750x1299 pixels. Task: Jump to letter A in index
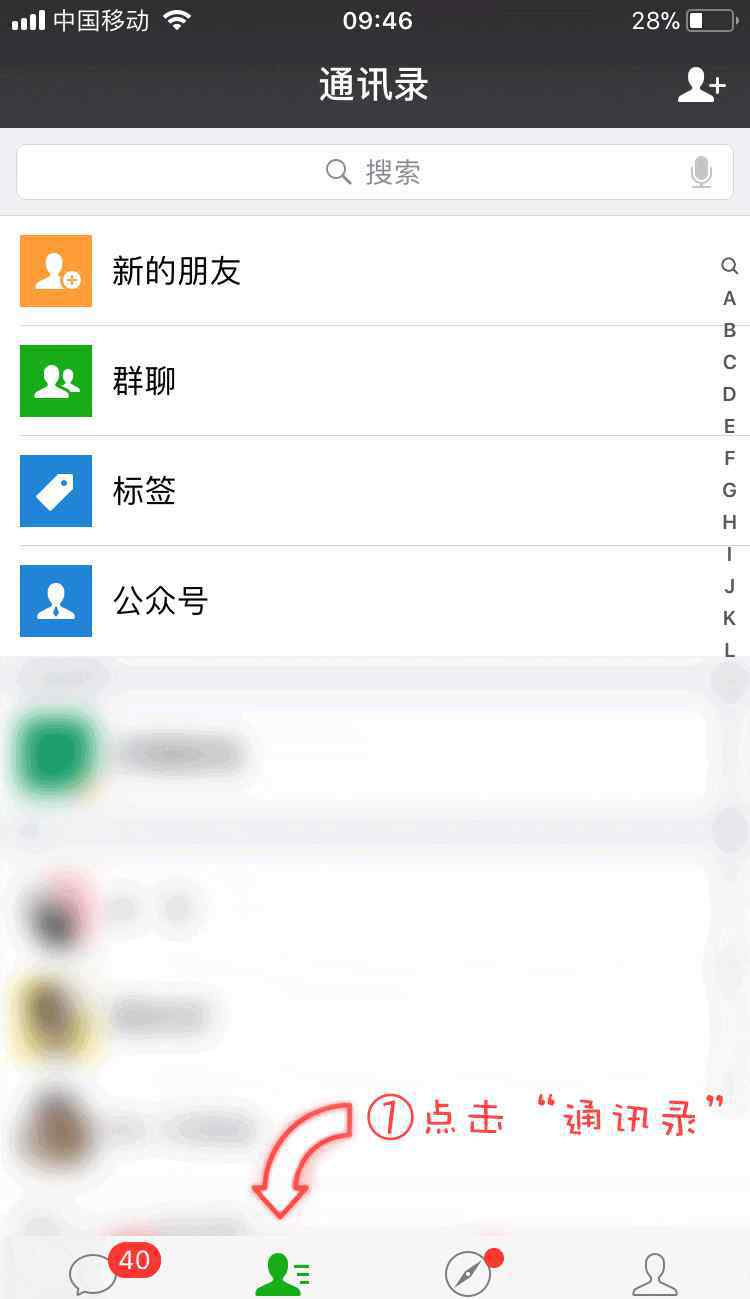coord(729,298)
